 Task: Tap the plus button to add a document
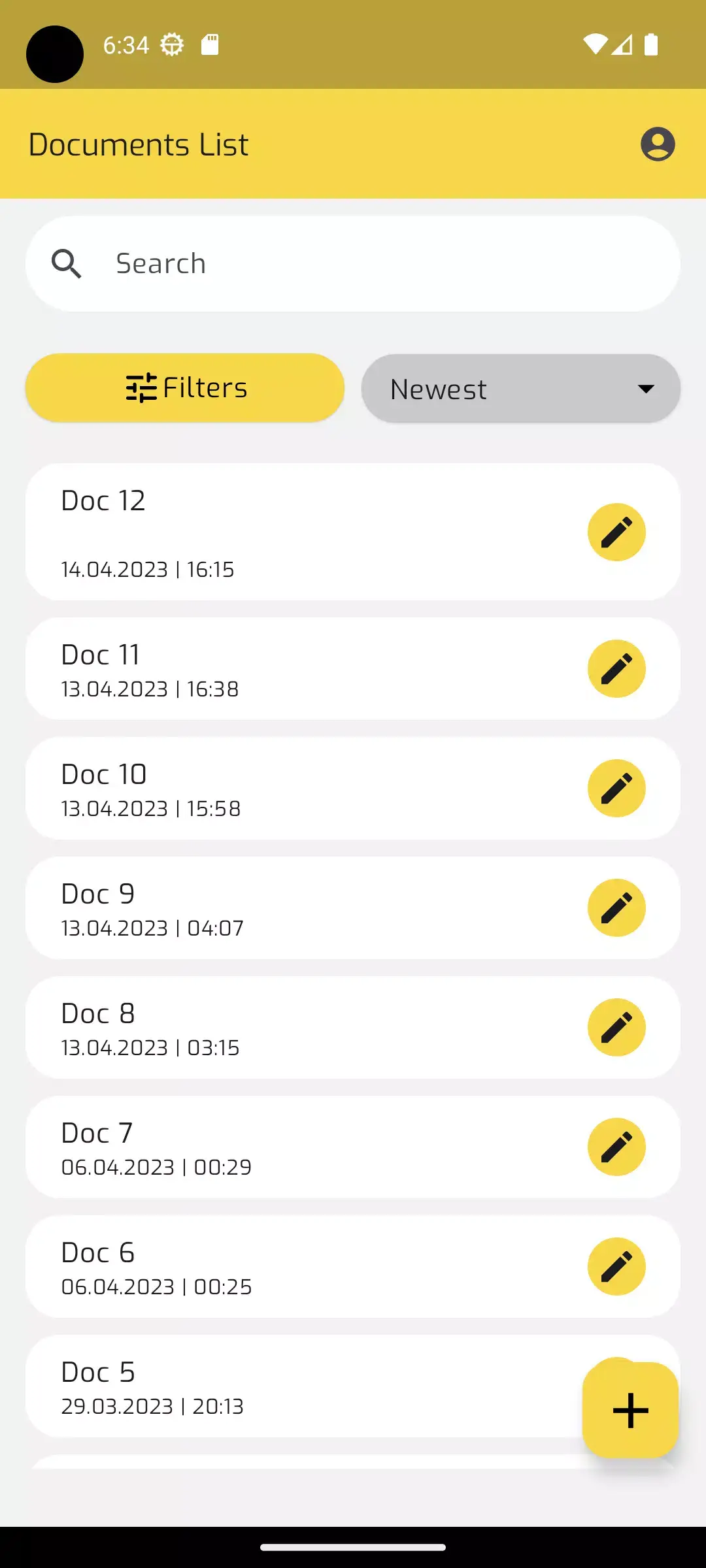coord(629,1410)
